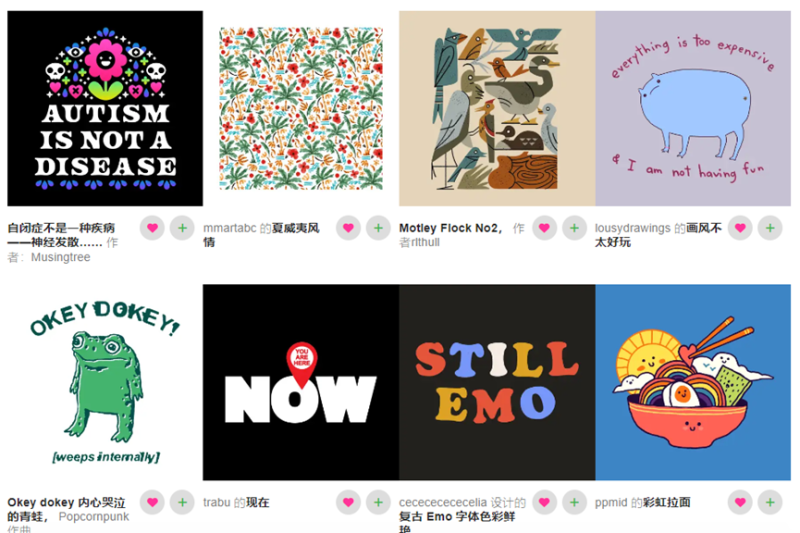Open the Hawaiian floral pattern design
The image size is (800, 533).
pyautogui.click(x=301, y=108)
